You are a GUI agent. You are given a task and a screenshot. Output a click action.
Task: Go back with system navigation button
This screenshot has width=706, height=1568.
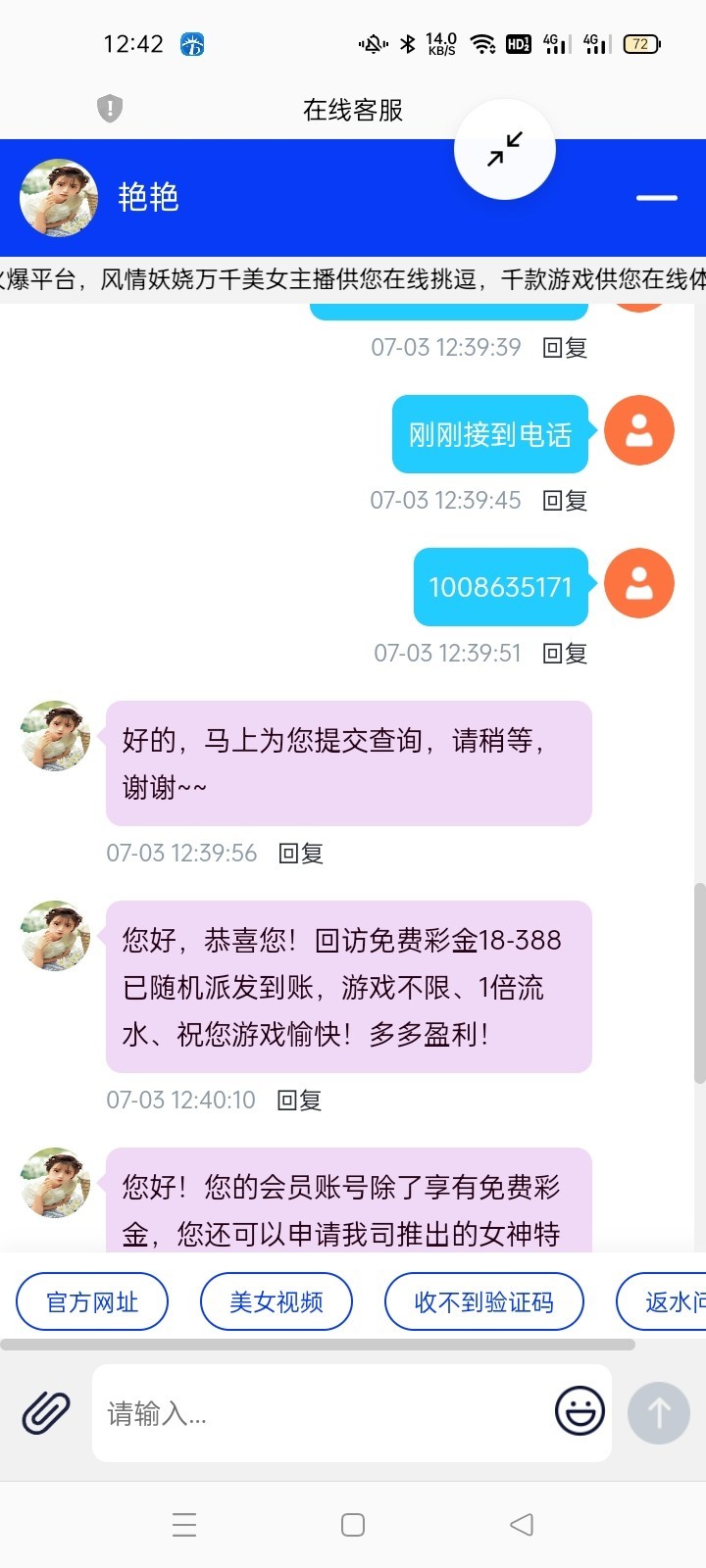pos(522,1525)
